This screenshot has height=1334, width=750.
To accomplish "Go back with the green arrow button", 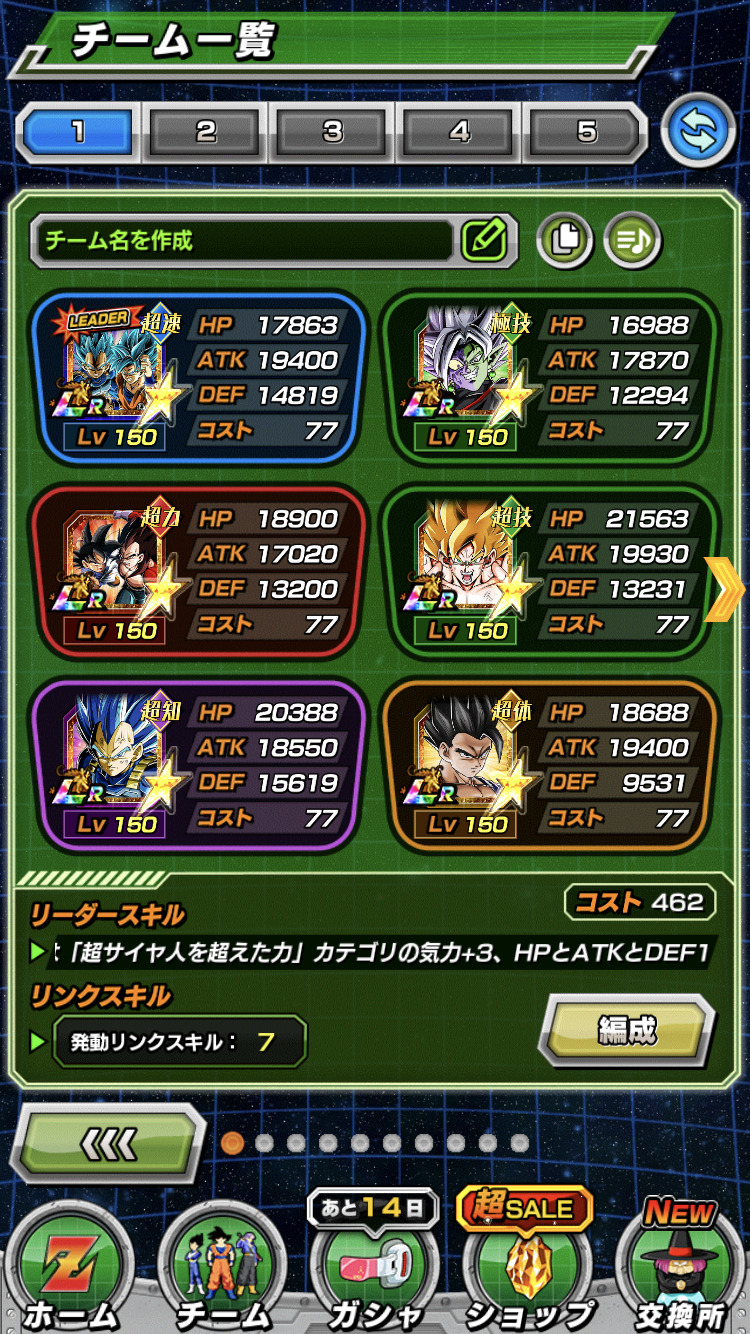I will point(108,1142).
